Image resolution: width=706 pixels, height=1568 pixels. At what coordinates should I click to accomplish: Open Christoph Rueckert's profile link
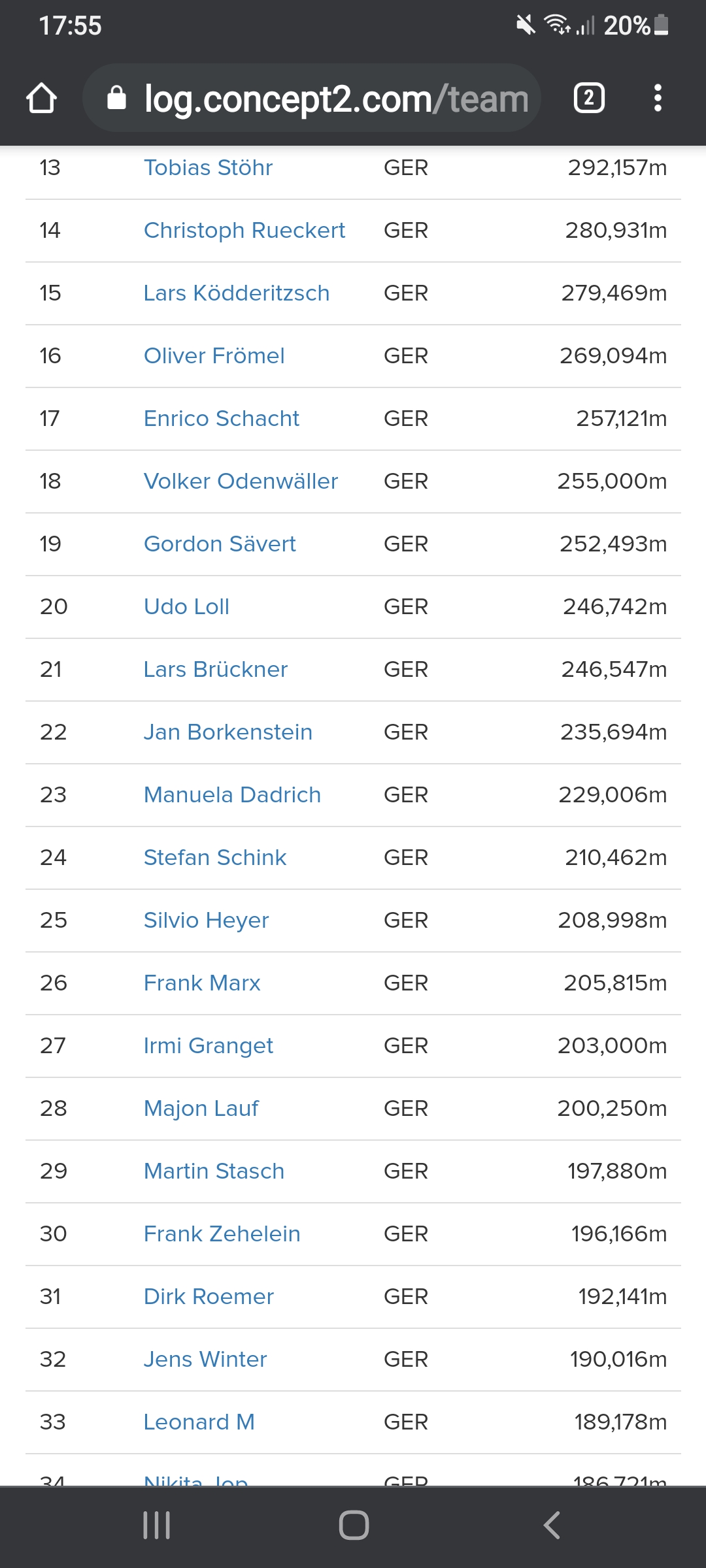[244, 231]
